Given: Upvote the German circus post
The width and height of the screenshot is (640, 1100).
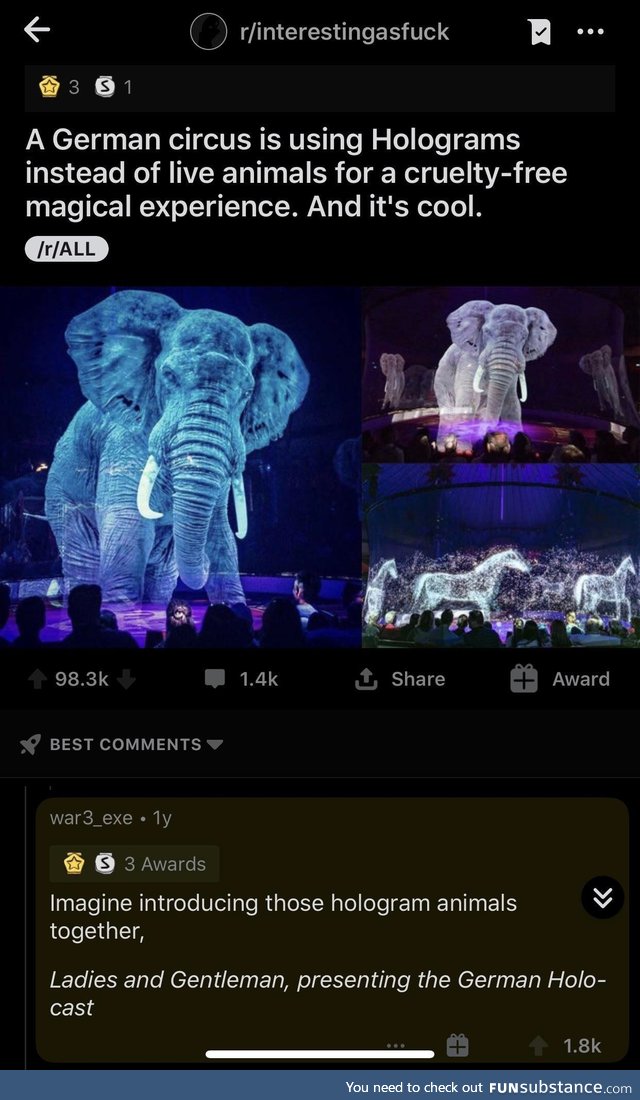Looking at the screenshot, I should (x=37, y=679).
